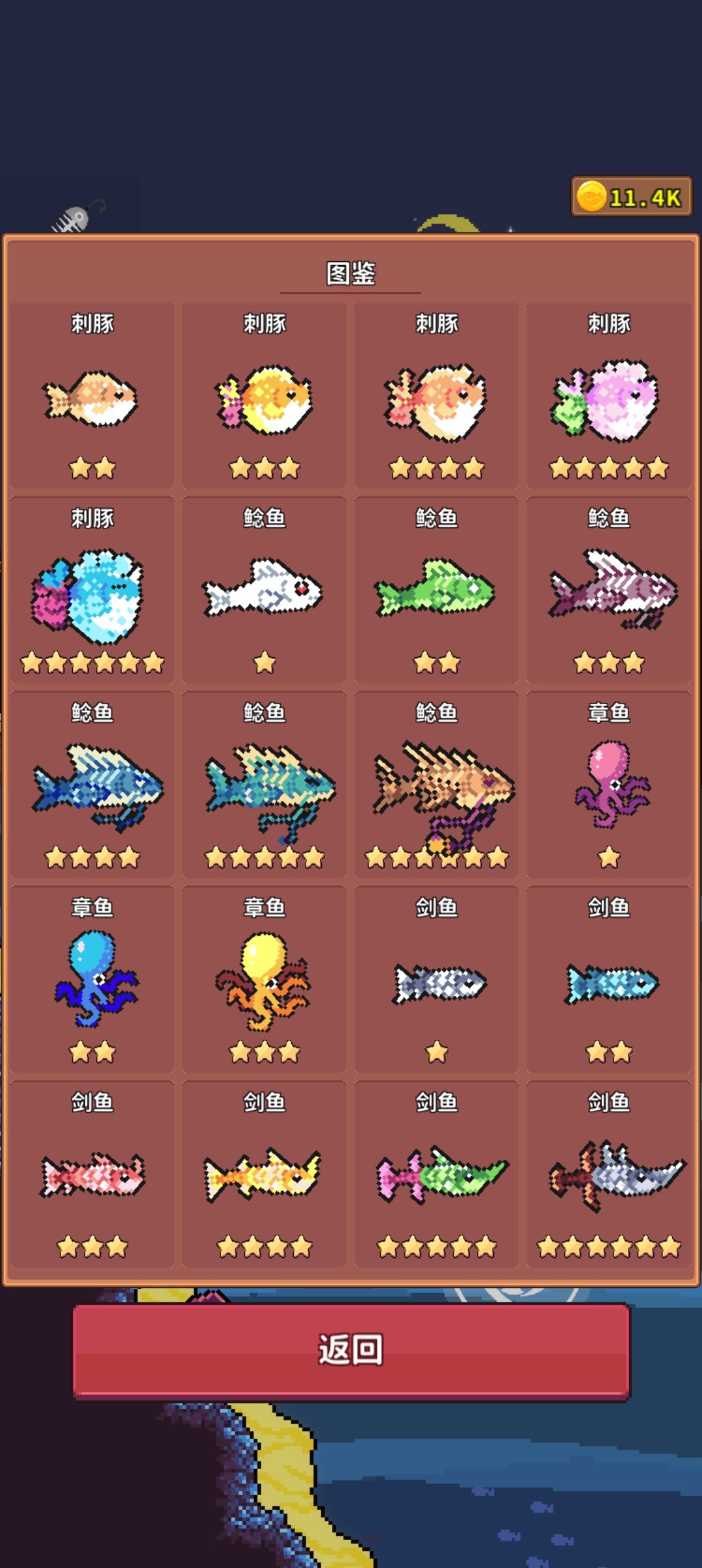The height and width of the screenshot is (1568, 702).
Task: Open the grey six-star 剑鱼 card
Action: click(608, 1175)
